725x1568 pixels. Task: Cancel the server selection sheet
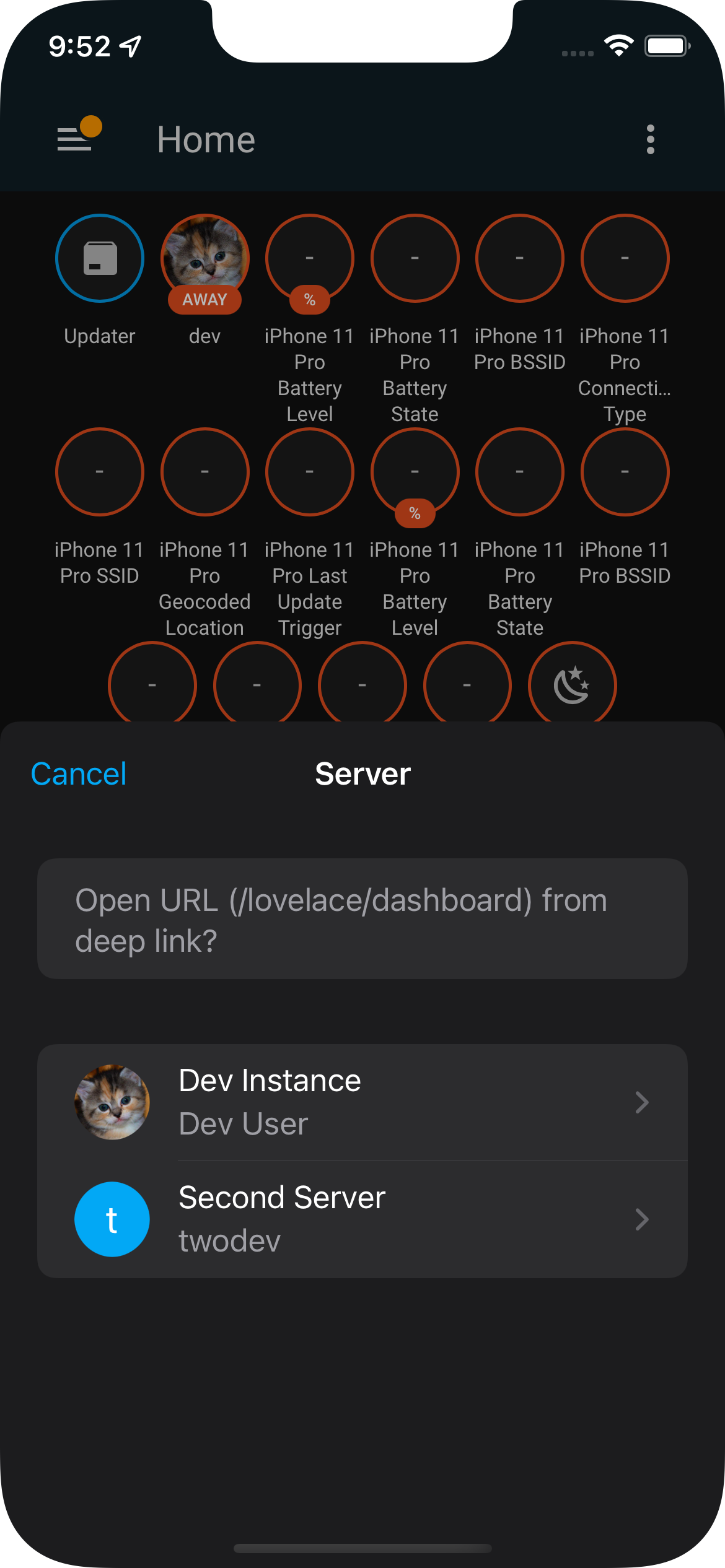[79, 773]
